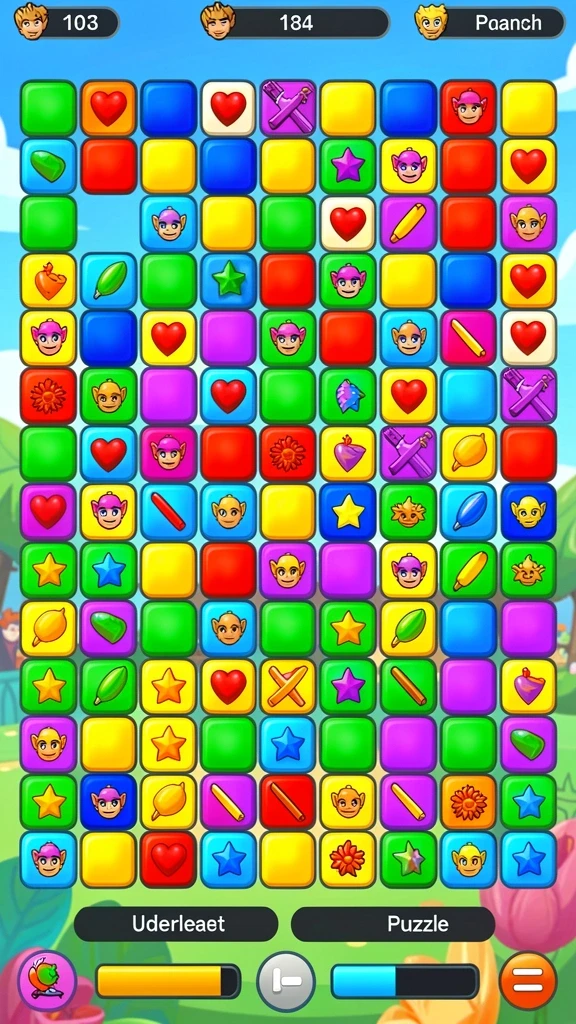Select the orange tile with red heart
Screen dimensions: 576x1024
pos(108,108)
